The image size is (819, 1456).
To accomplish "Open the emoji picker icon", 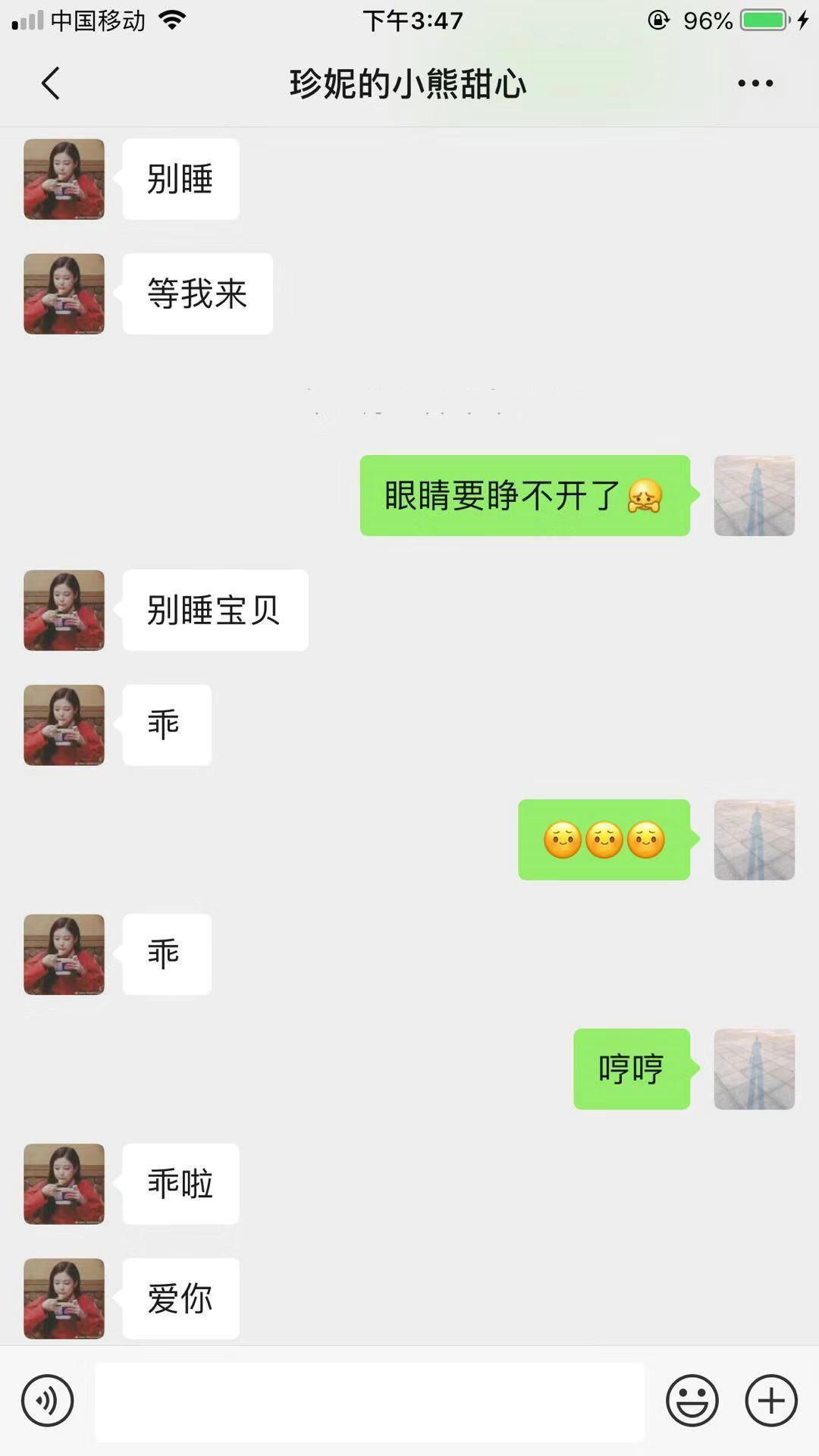I will click(692, 1401).
